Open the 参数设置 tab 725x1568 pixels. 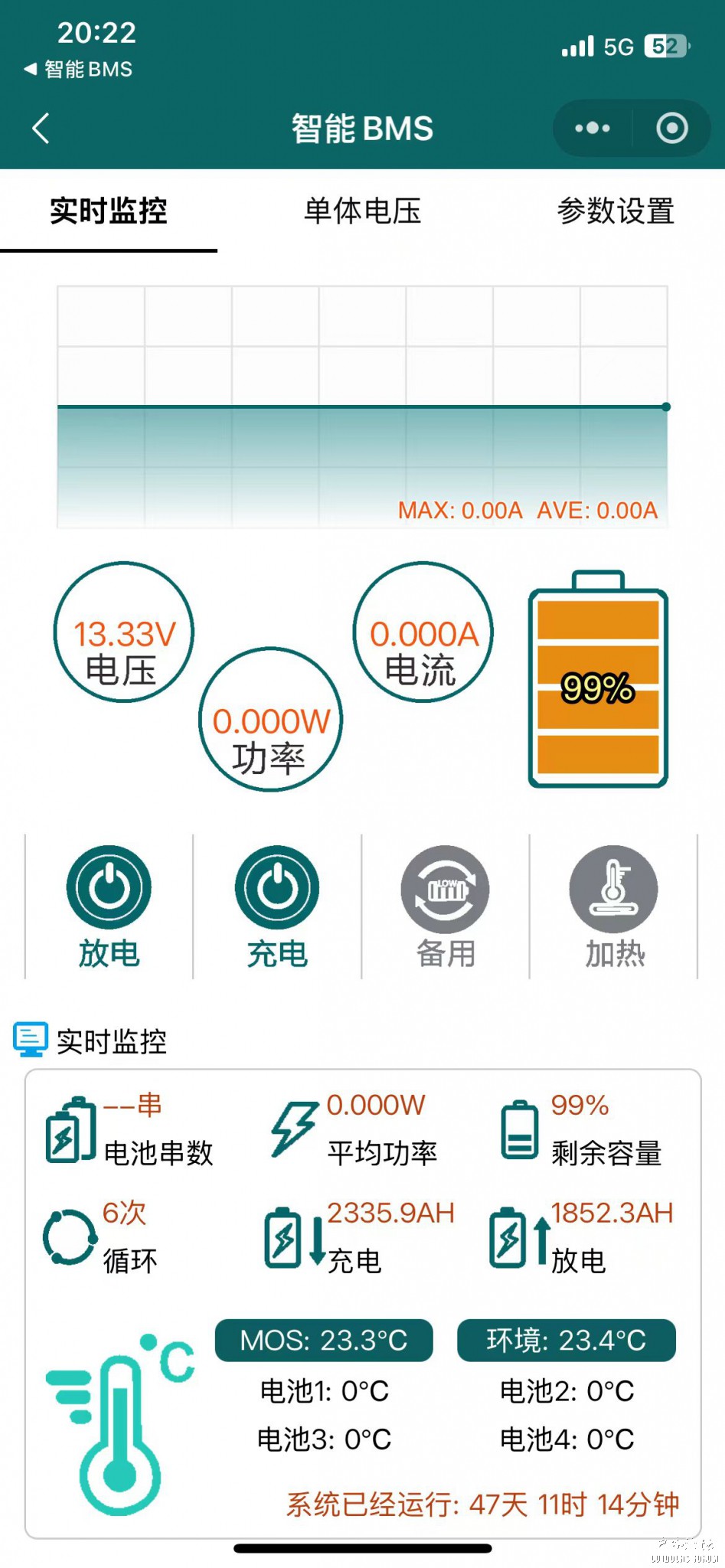[x=616, y=211]
